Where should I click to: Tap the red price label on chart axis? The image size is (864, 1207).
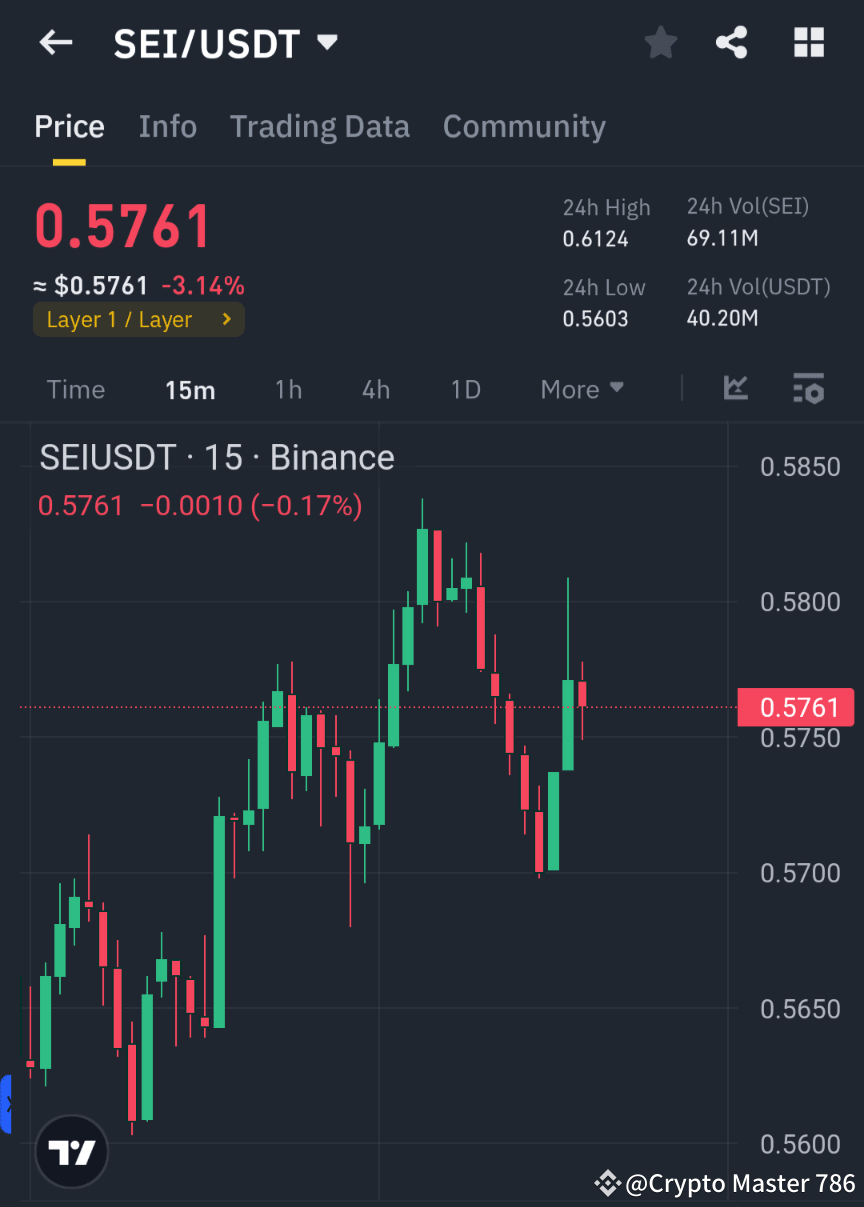click(796, 707)
